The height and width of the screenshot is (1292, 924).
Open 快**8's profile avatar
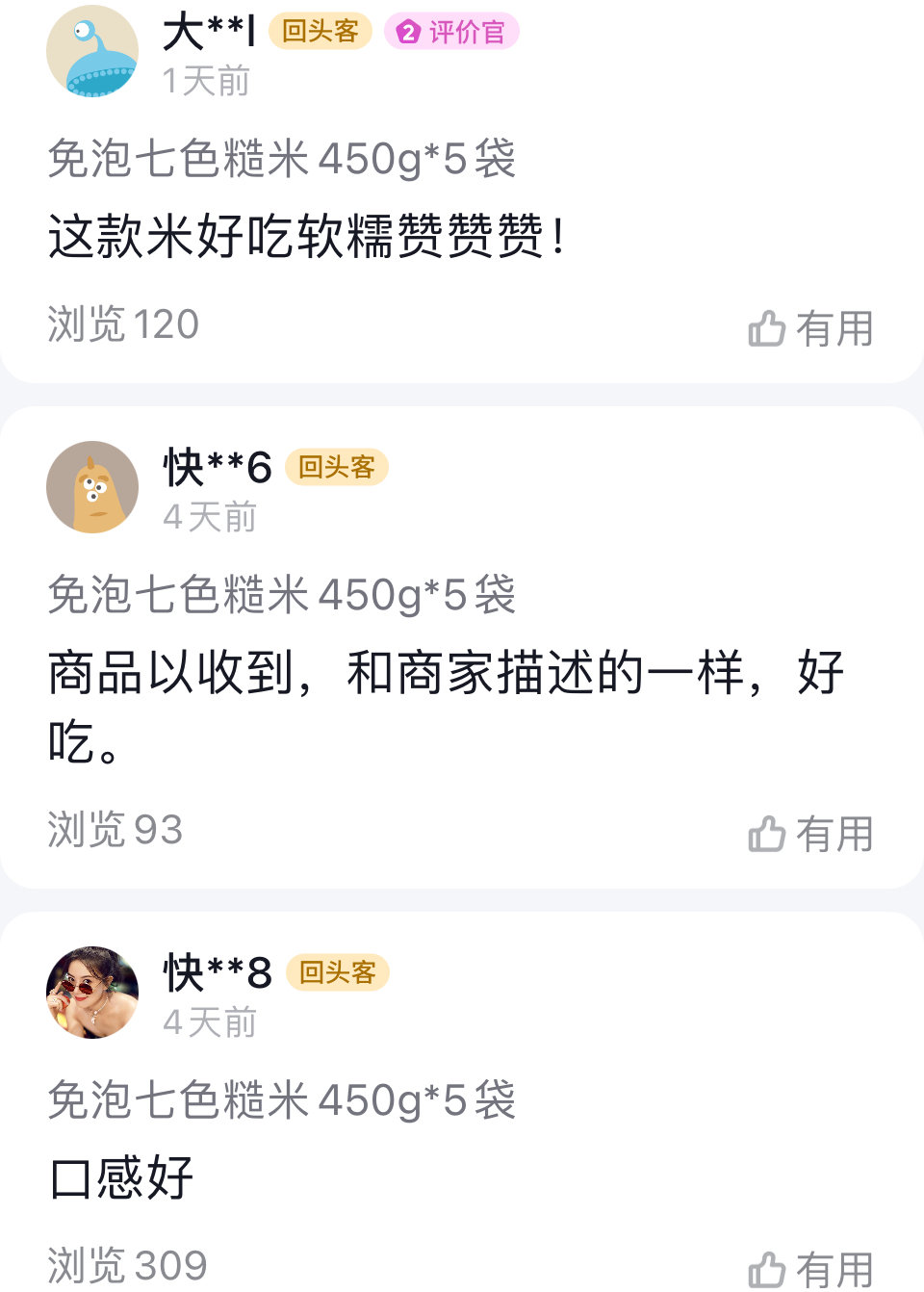pos(92,993)
